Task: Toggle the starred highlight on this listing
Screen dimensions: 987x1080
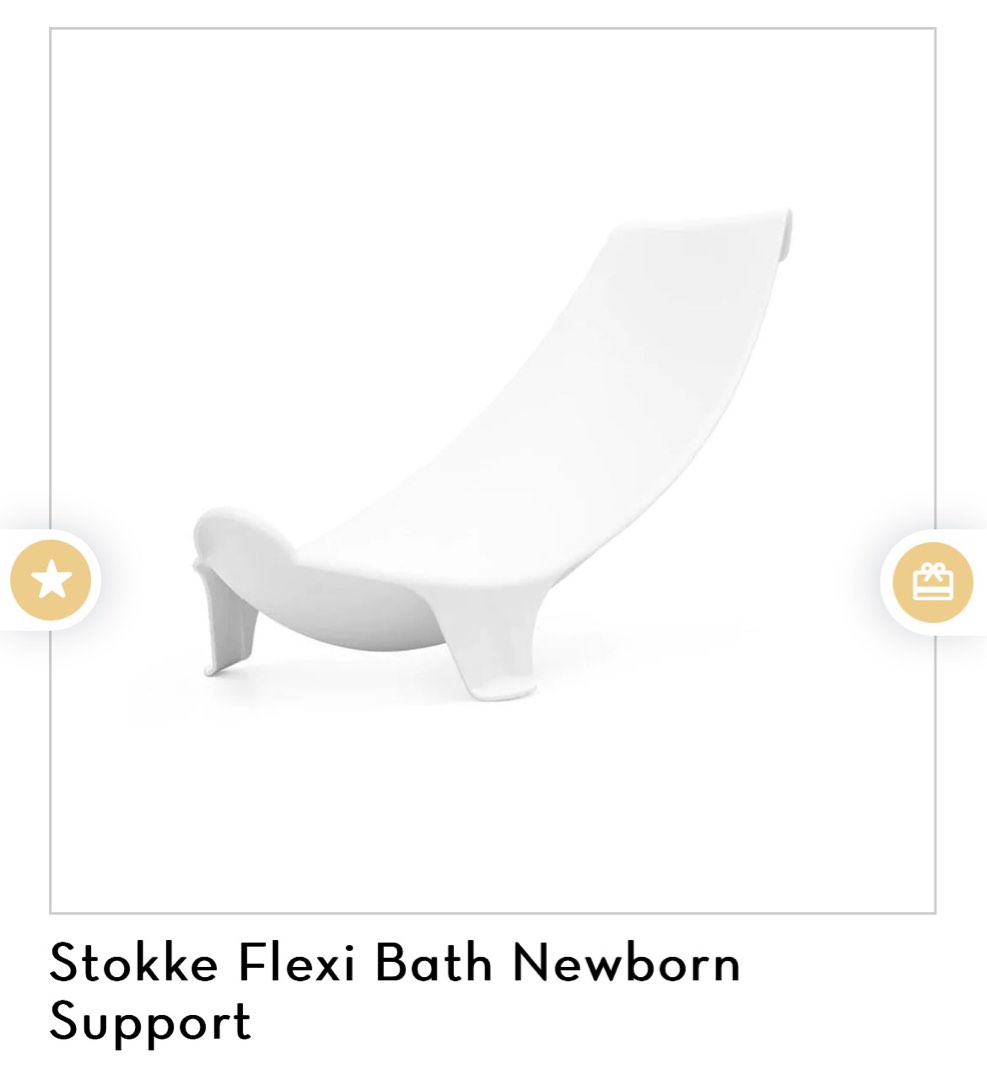Action: pyautogui.click(x=50, y=578)
